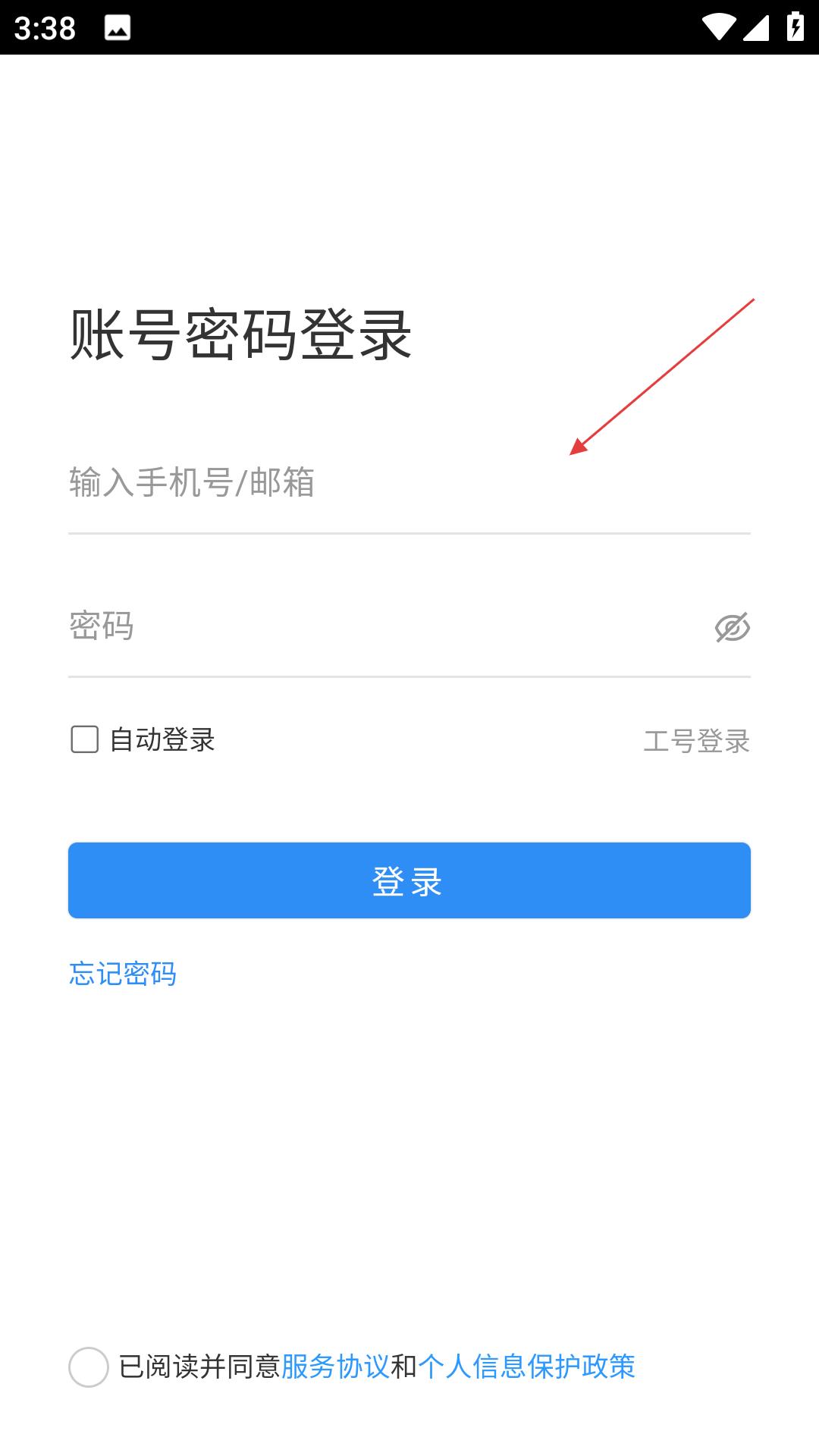Tap the blue 登录 button
Viewport: 819px width, 1456px height.
coord(409,880)
